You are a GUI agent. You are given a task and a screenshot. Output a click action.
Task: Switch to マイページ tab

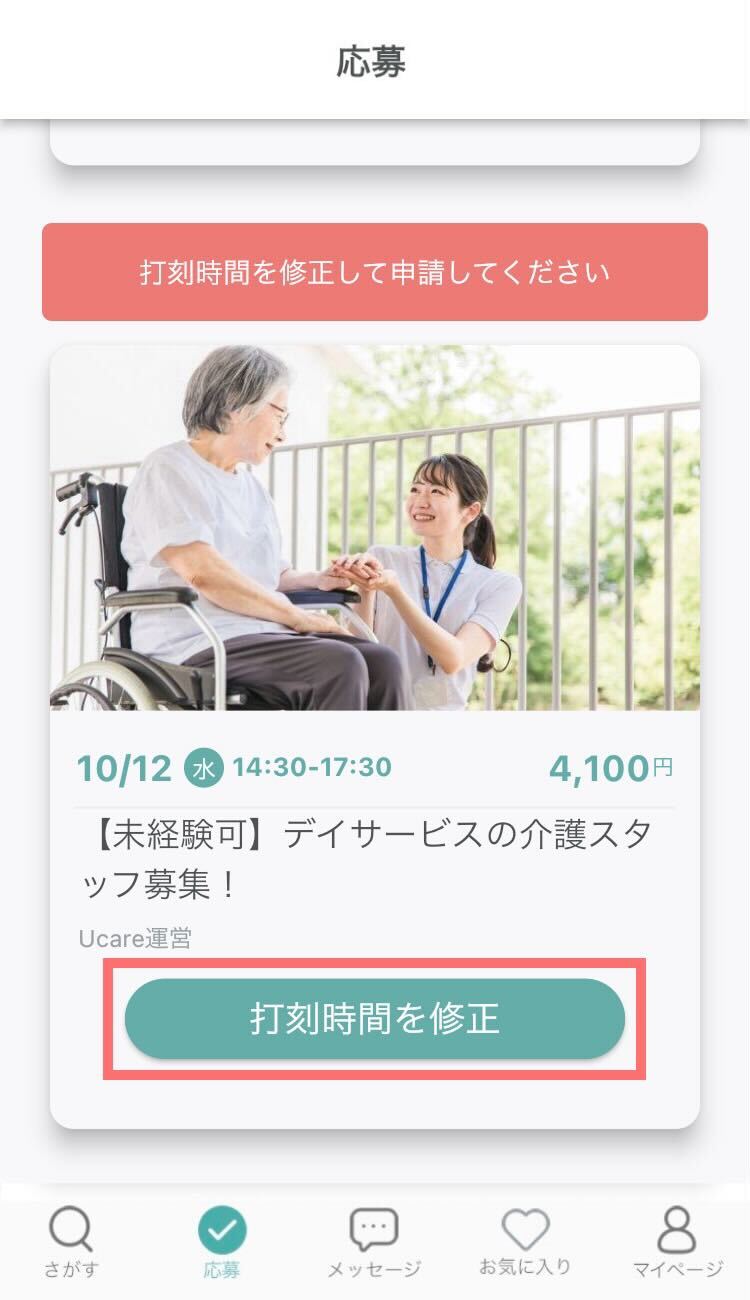click(x=677, y=1241)
